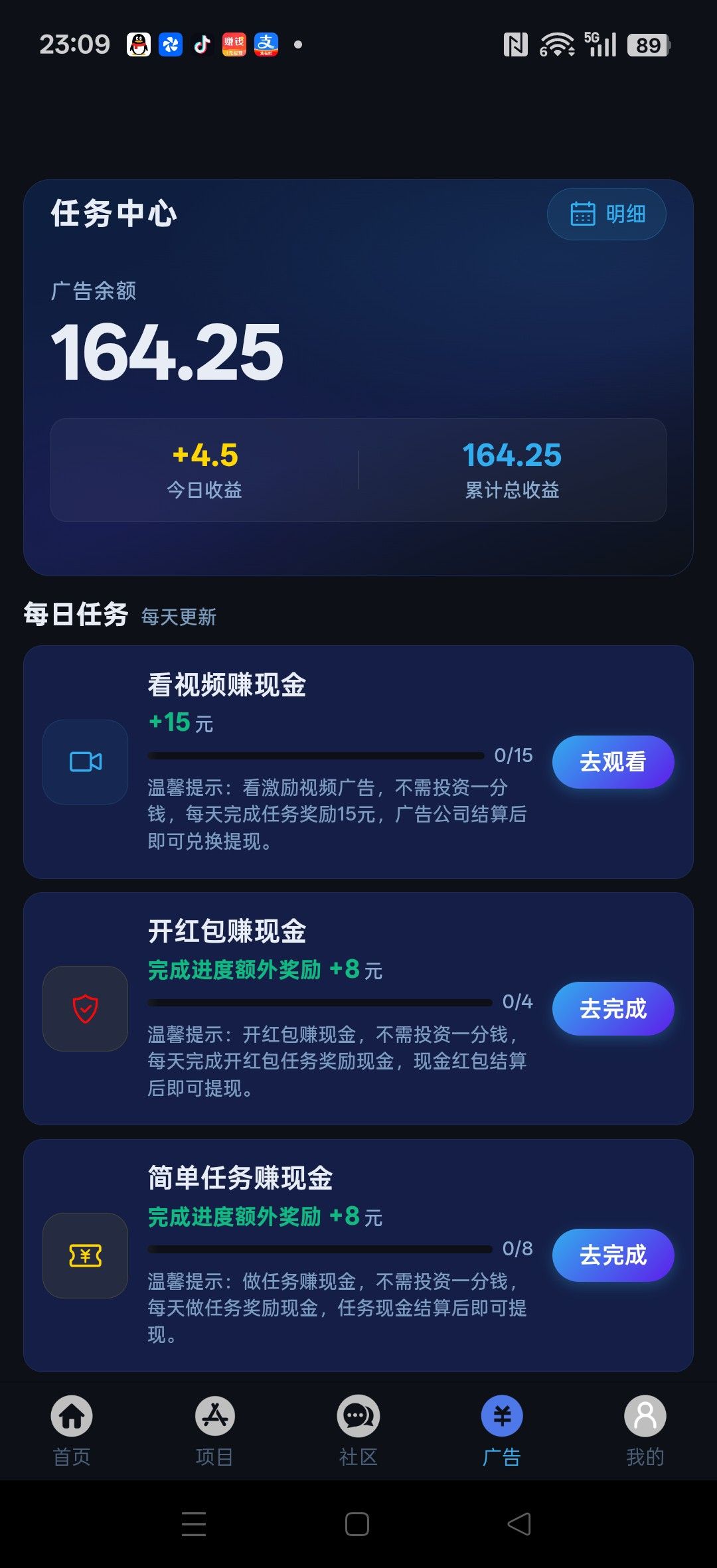Screen dimensions: 717x1568
Task: Switch to the 广告 tab with yen symbol
Action: click(x=501, y=1416)
